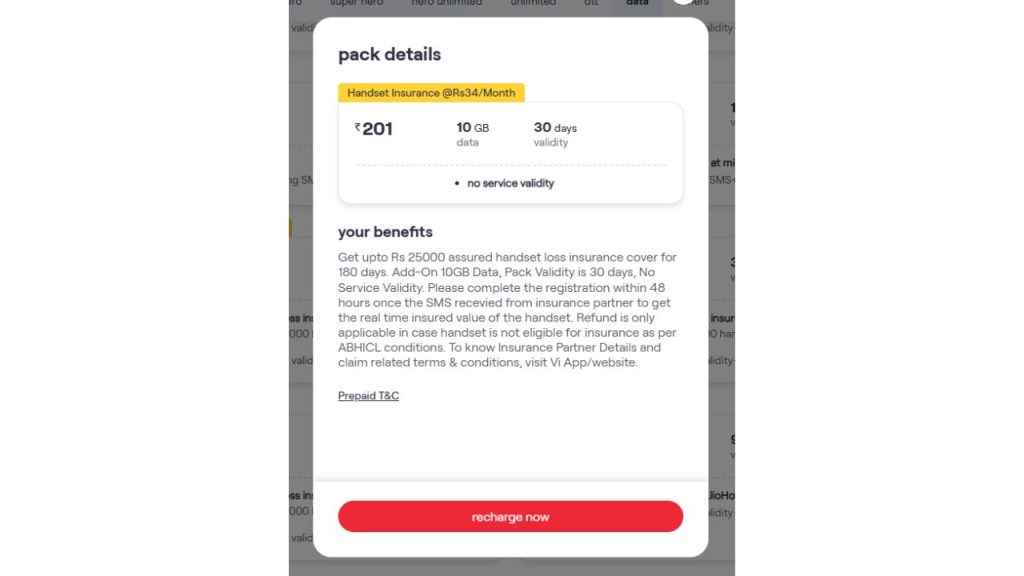Viewport: 1024px width, 576px height.
Task: Tap the recharge now button
Action: pyautogui.click(x=510, y=517)
